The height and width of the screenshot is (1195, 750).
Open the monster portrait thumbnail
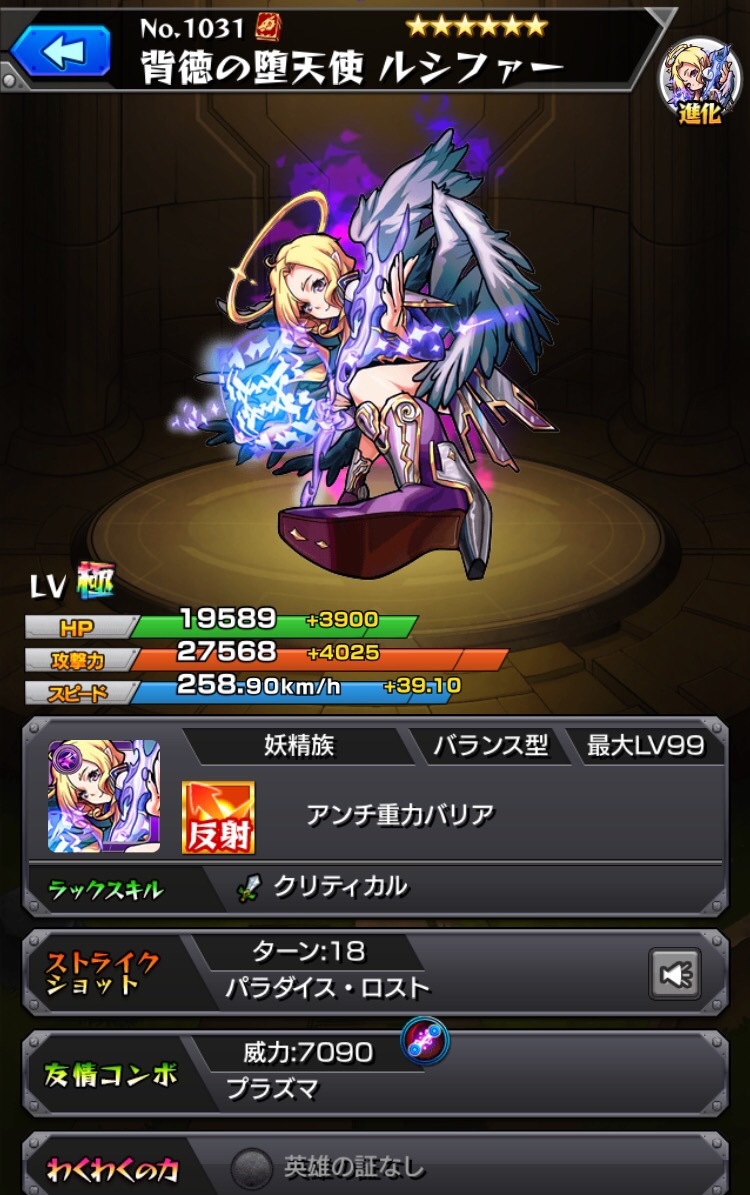(x=104, y=796)
